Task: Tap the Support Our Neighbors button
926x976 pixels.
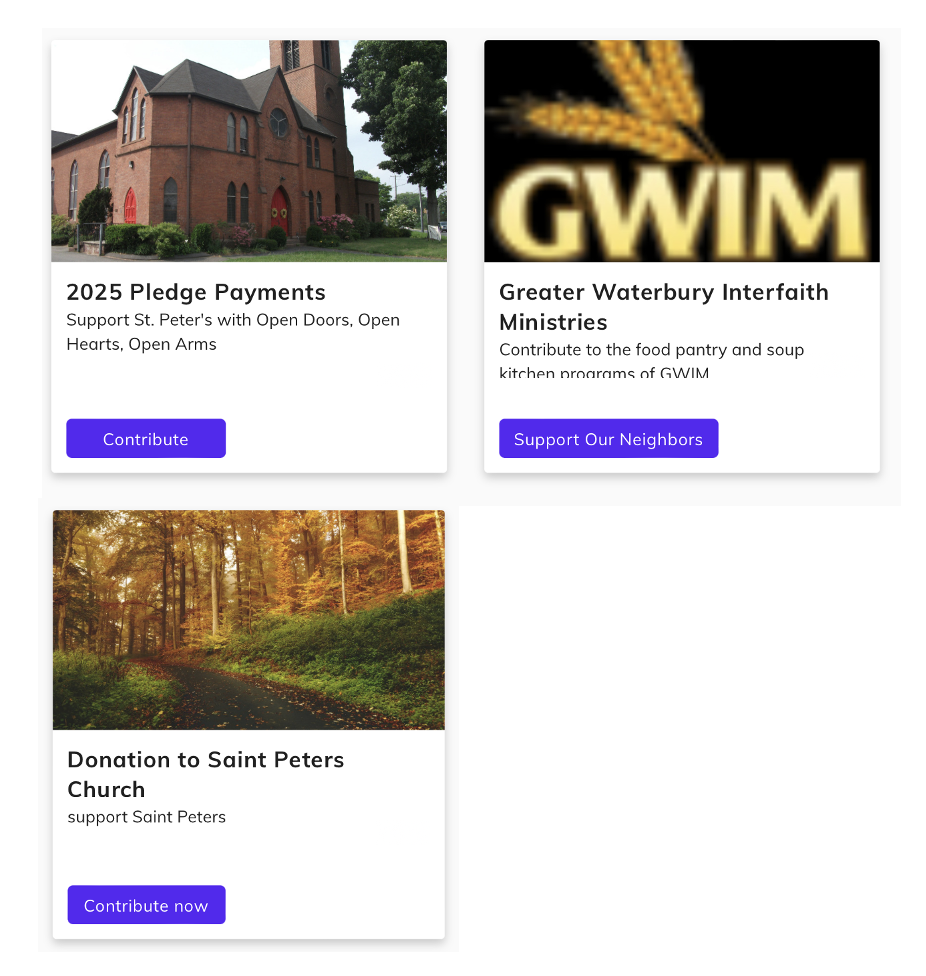Action: pyautogui.click(x=608, y=439)
